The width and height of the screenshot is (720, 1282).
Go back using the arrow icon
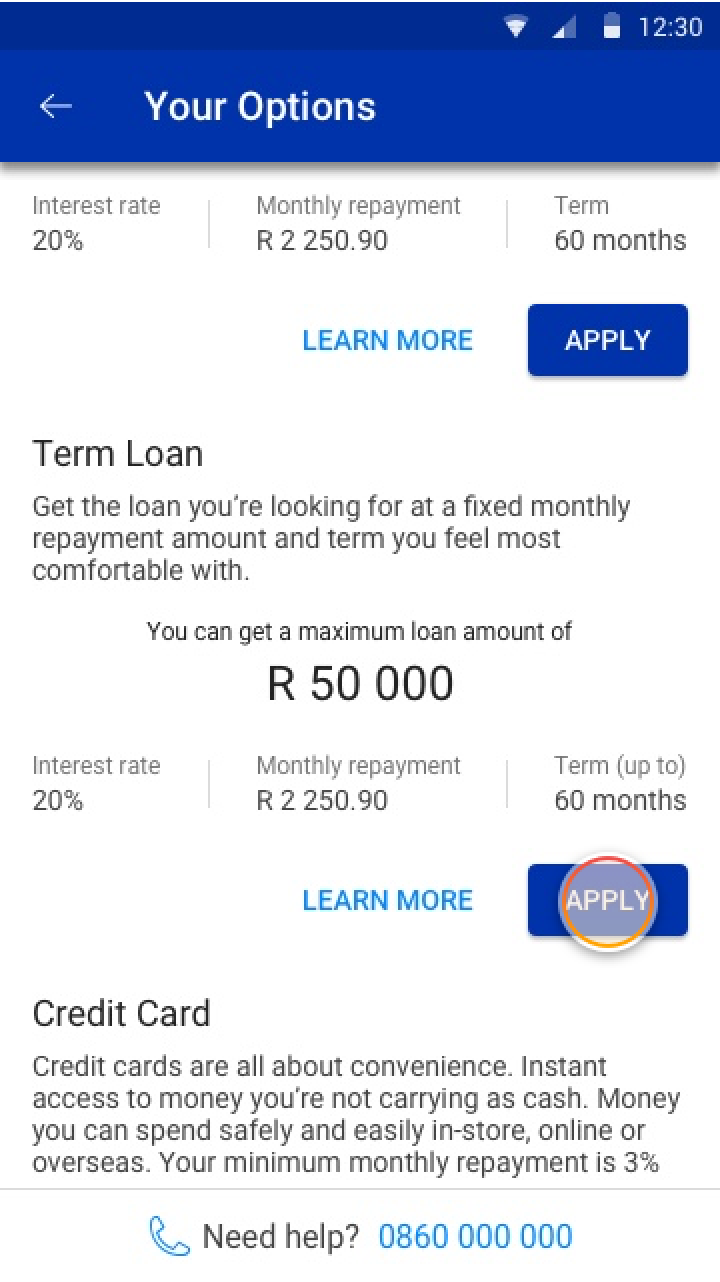click(x=56, y=107)
